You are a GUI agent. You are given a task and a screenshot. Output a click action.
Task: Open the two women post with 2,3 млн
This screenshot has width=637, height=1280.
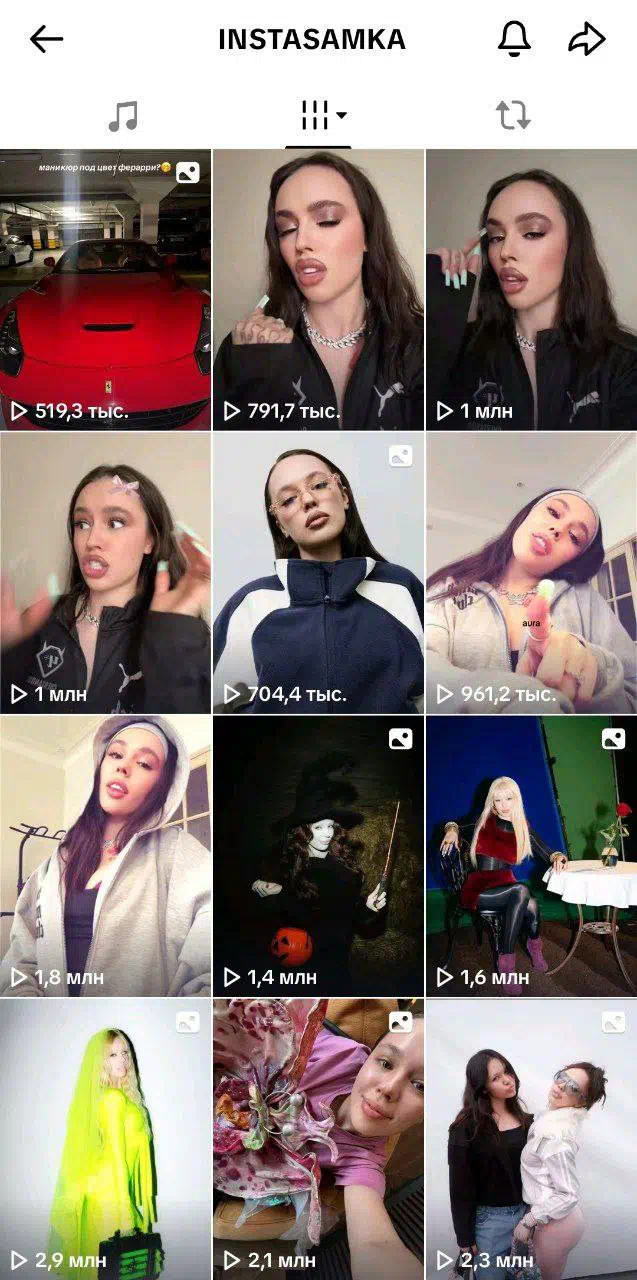pyautogui.click(x=531, y=1139)
